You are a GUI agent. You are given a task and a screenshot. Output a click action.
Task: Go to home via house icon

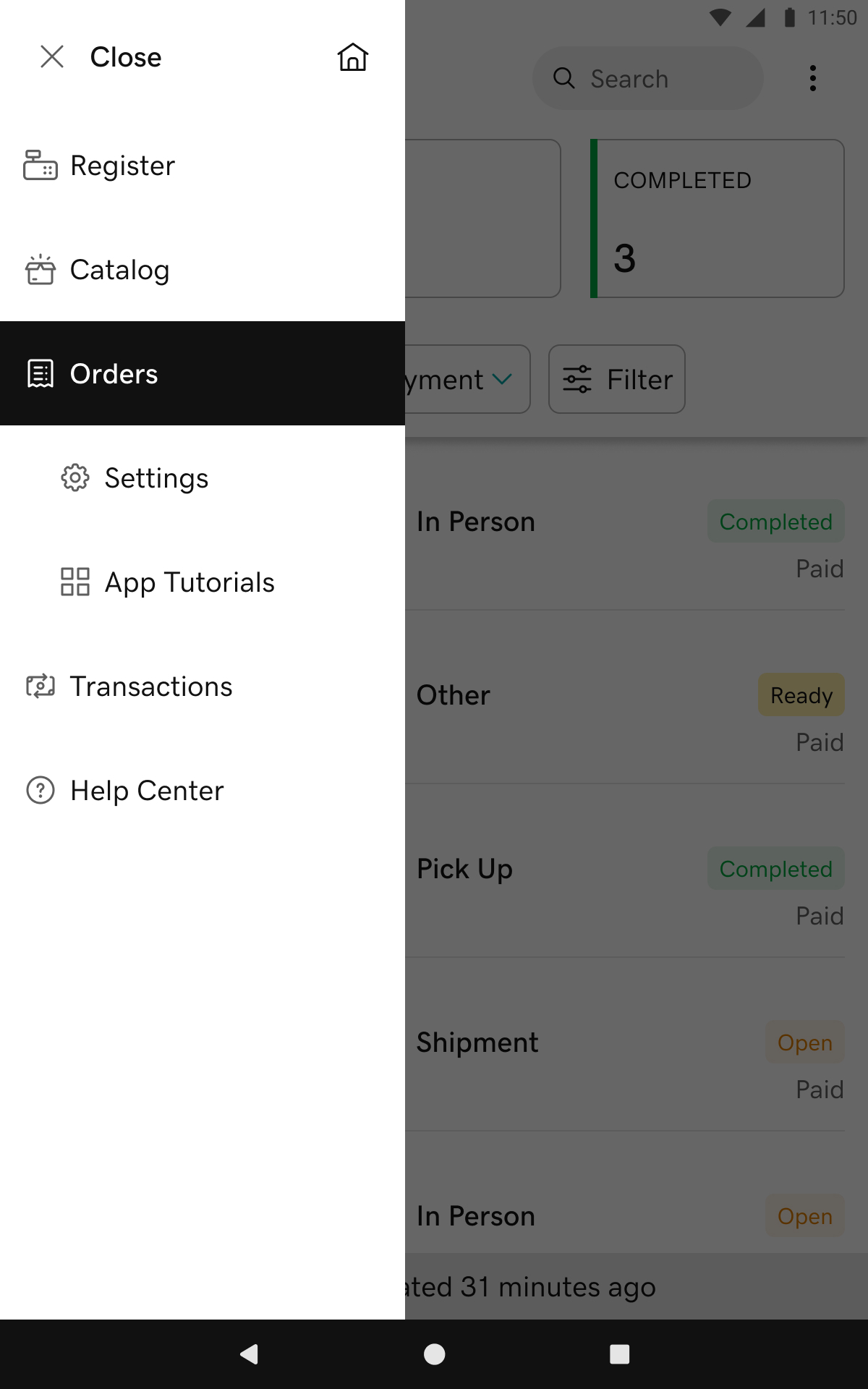click(x=353, y=56)
